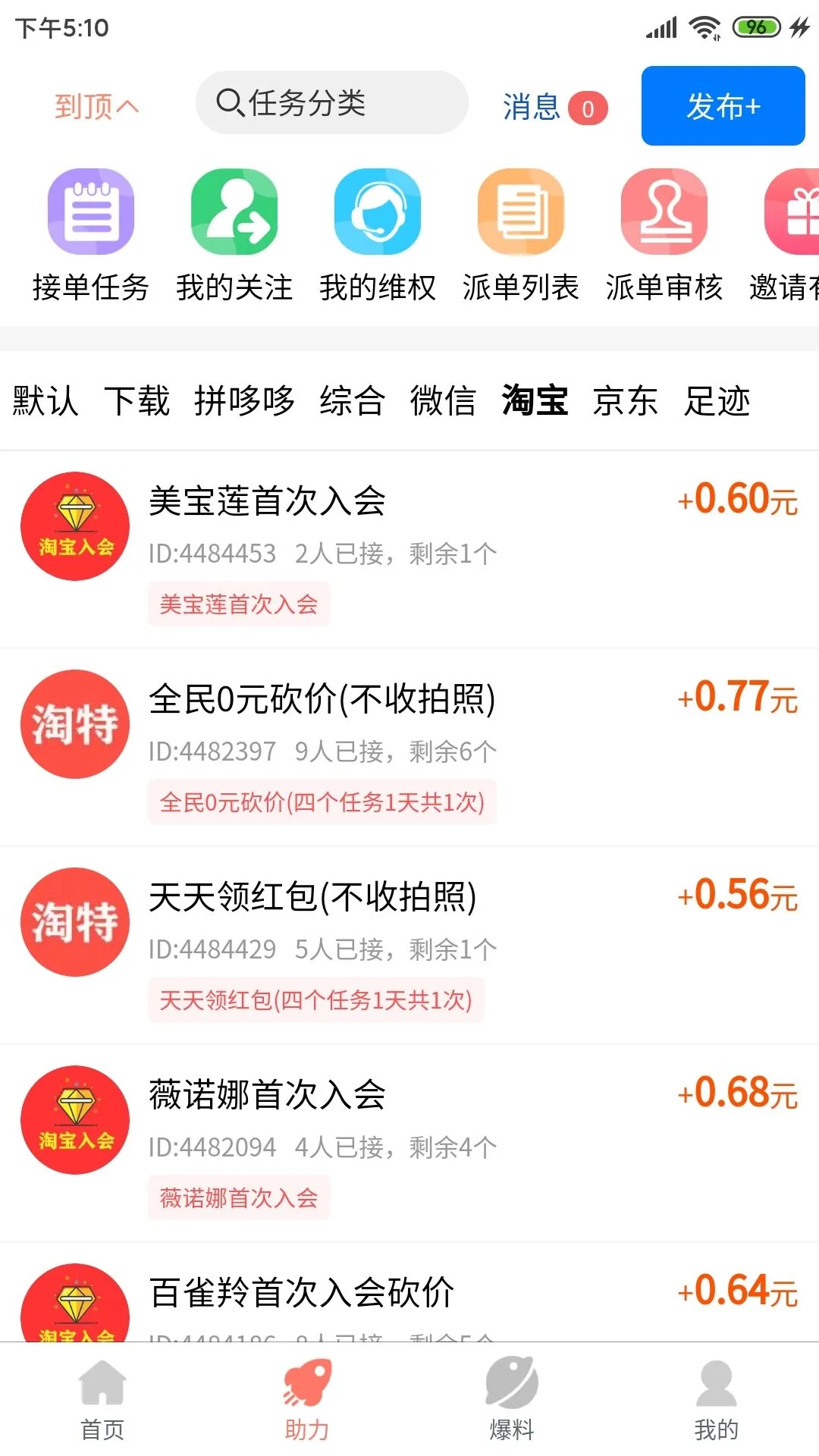Open the 足迹 tab
The width and height of the screenshot is (819, 1456).
click(x=716, y=402)
